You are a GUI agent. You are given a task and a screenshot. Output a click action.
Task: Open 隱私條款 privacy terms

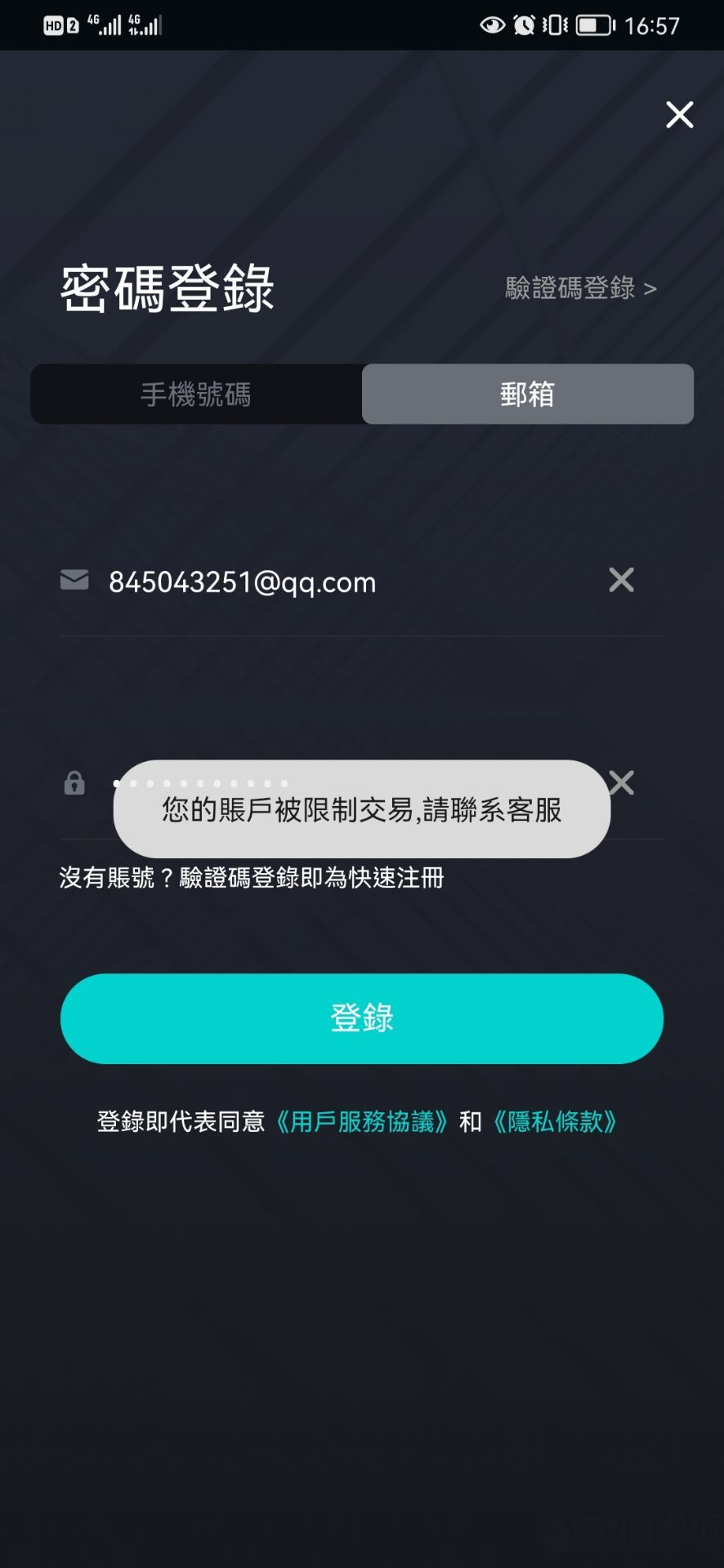(x=555, y=1122)
